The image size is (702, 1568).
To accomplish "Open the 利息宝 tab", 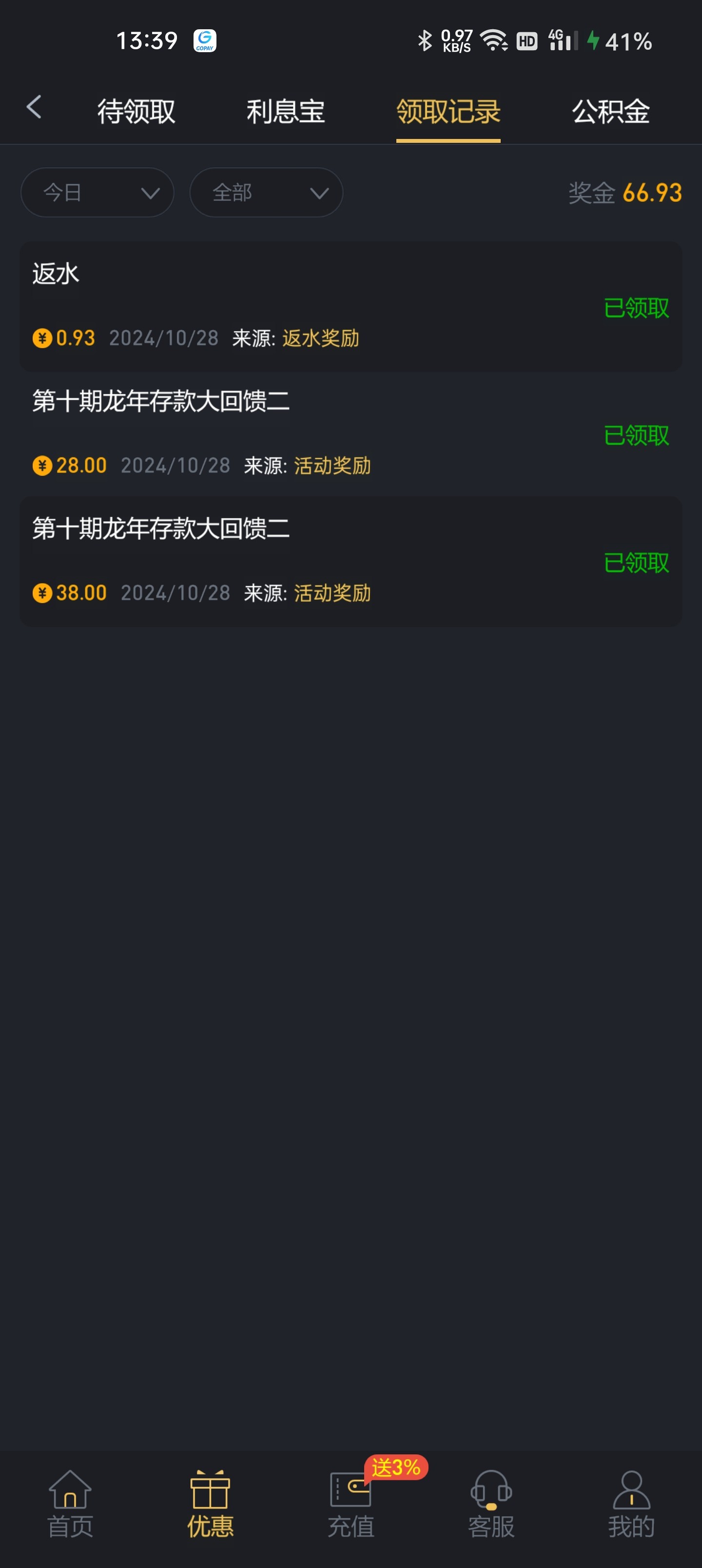I will [286, 112].
